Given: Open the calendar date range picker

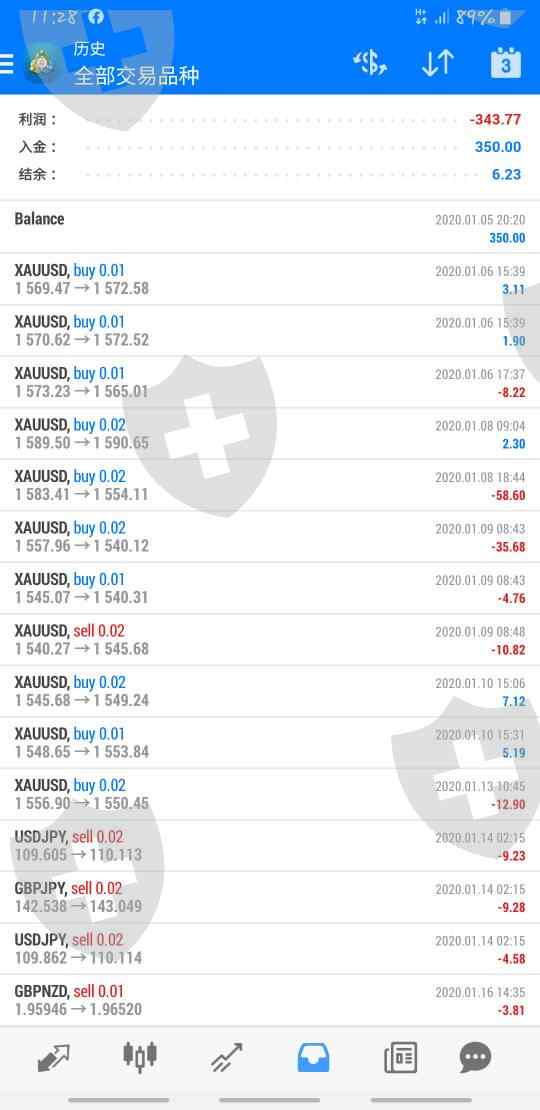Looking at the screenshot, I should 505,63.
